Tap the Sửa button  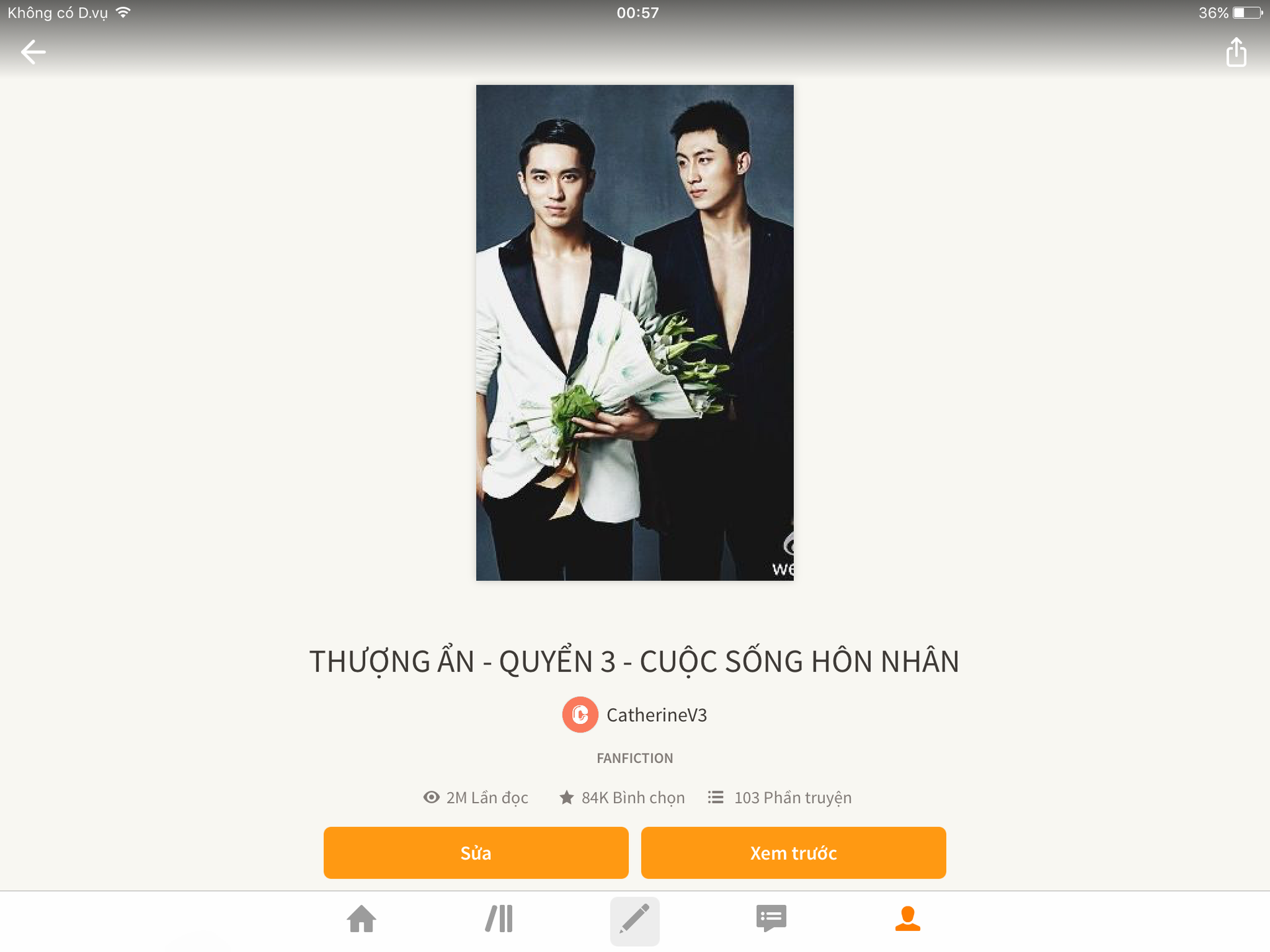476,853
